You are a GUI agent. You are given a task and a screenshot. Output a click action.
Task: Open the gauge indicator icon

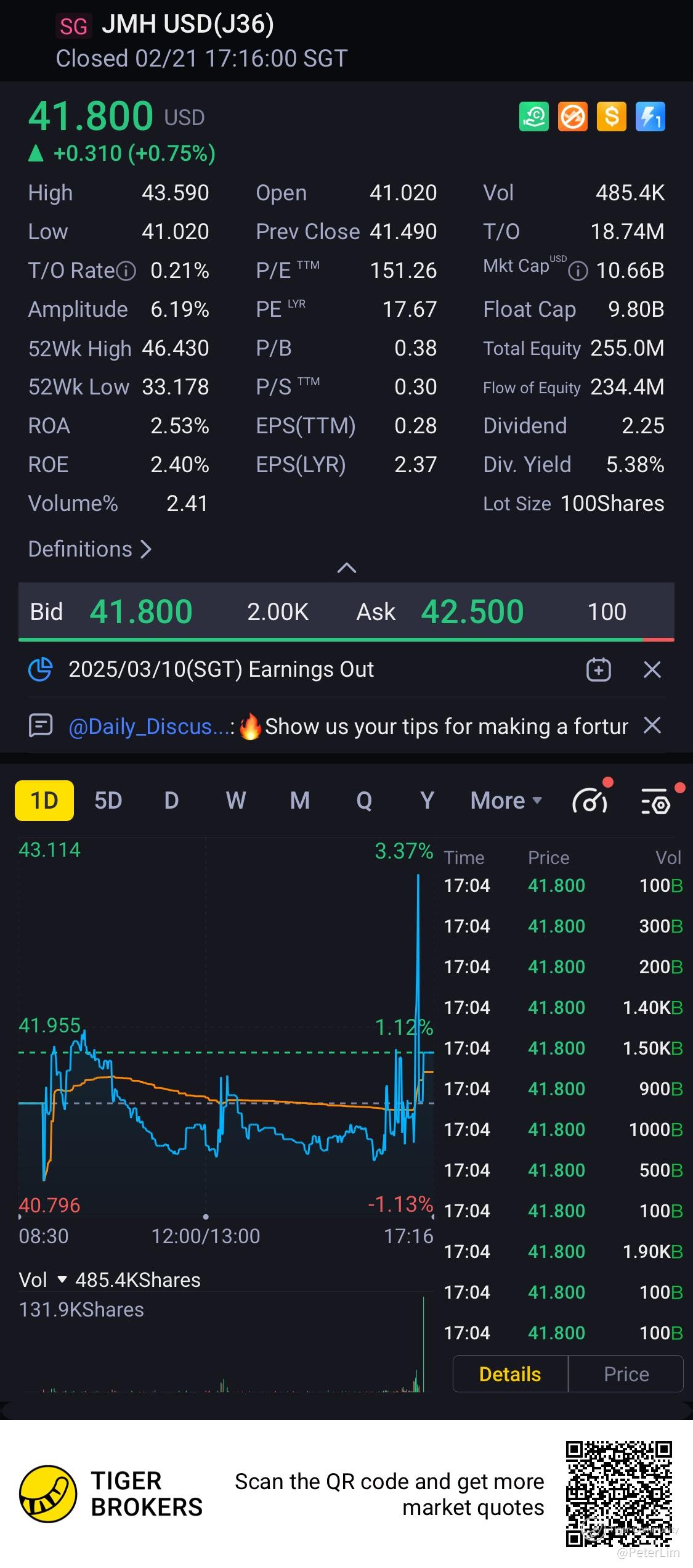pos(590,801)
